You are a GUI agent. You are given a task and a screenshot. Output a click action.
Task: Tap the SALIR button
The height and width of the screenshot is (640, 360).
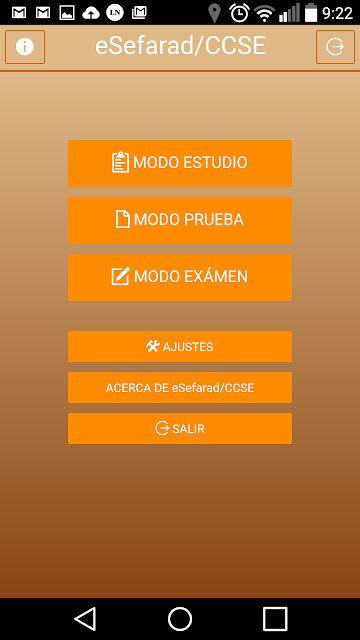(x=180, y=429)
